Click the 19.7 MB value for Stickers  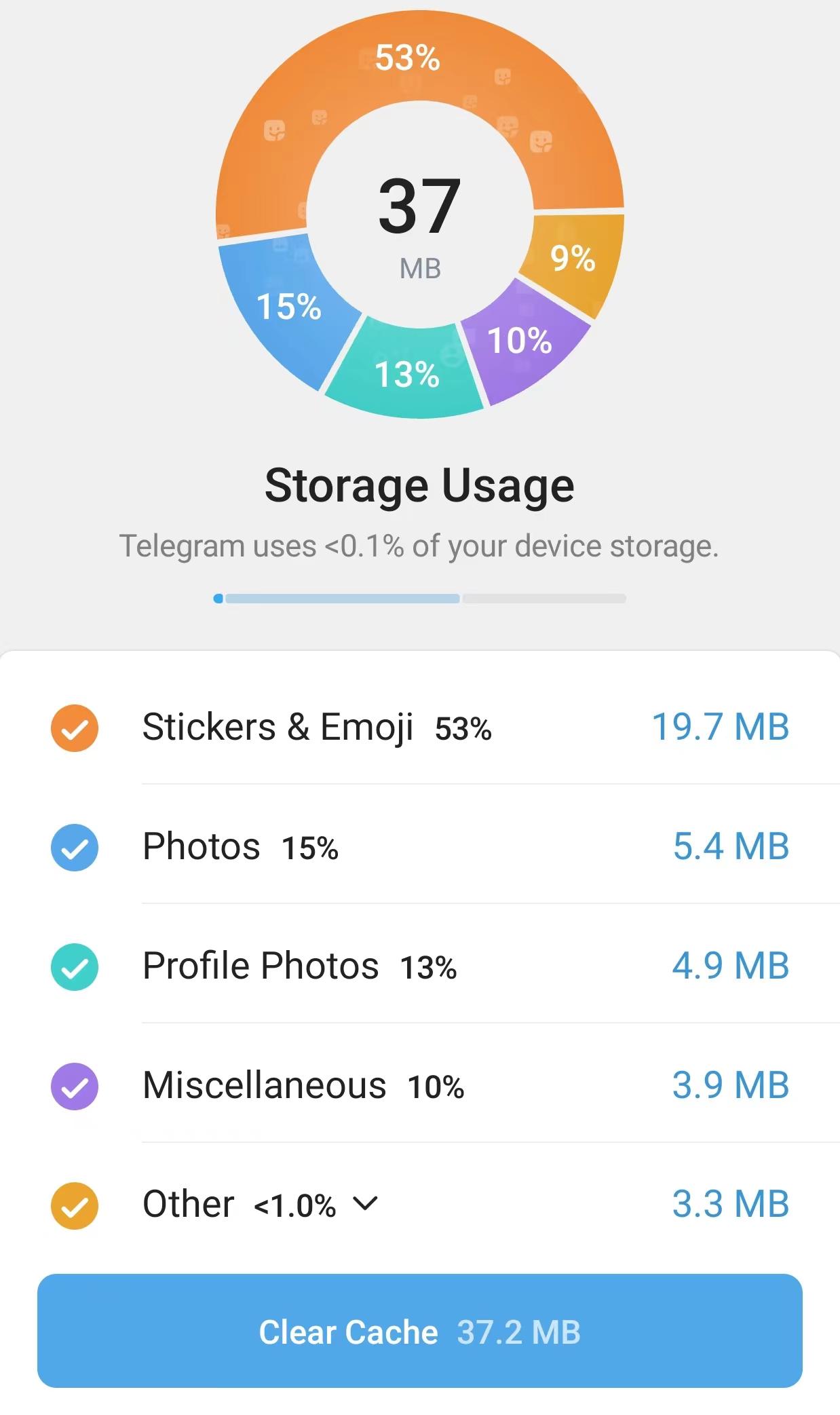pyautogui.click(x=721, y=728)
